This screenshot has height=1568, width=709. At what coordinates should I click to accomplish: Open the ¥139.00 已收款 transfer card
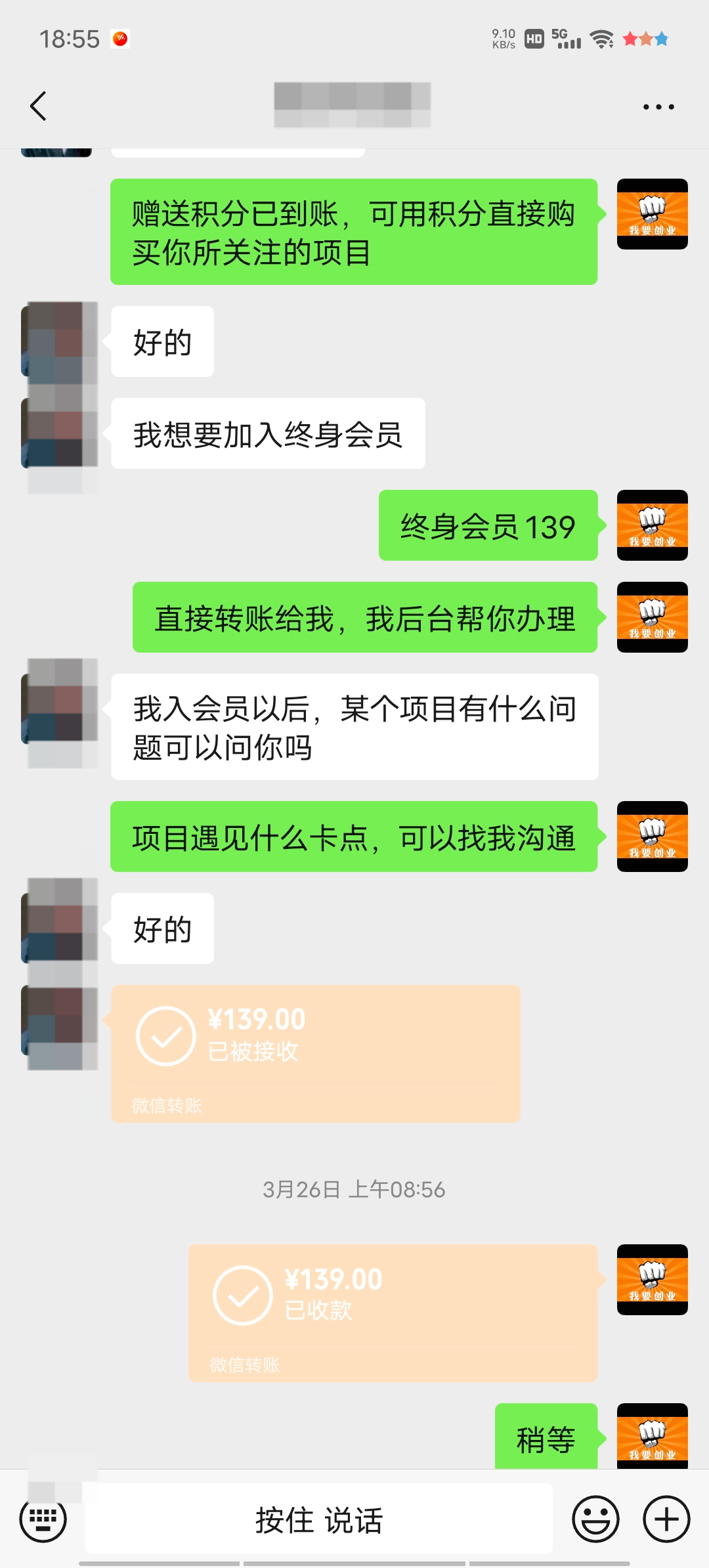[393, 1312]
